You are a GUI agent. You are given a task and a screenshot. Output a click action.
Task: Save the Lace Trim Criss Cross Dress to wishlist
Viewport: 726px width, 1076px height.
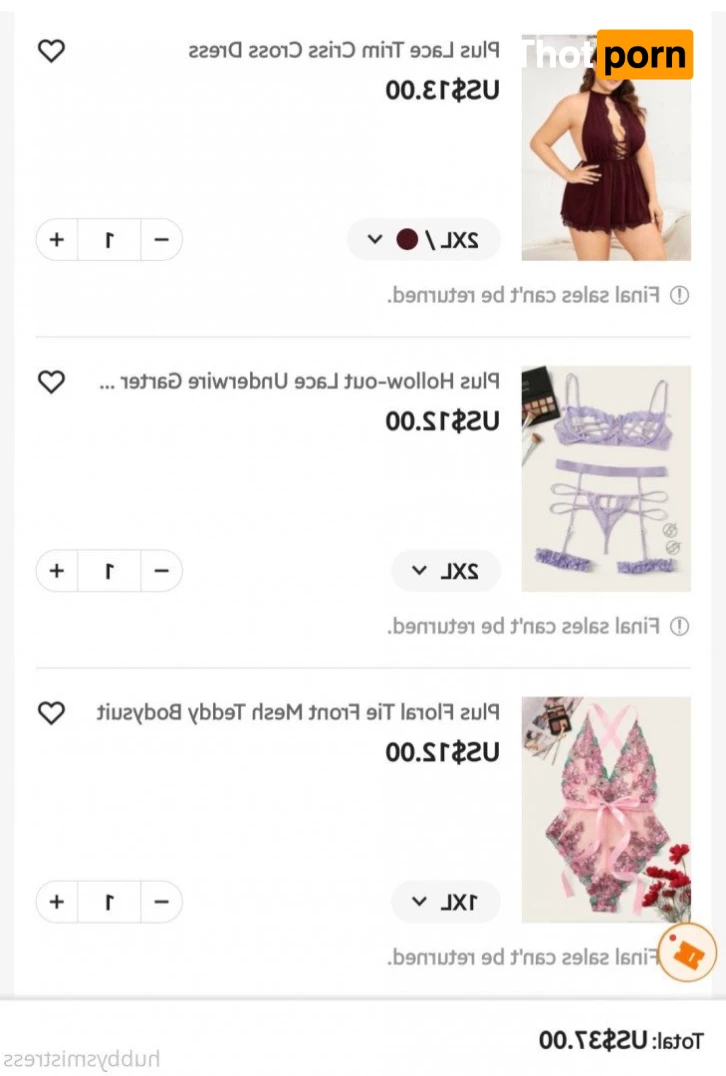point(51,51)
